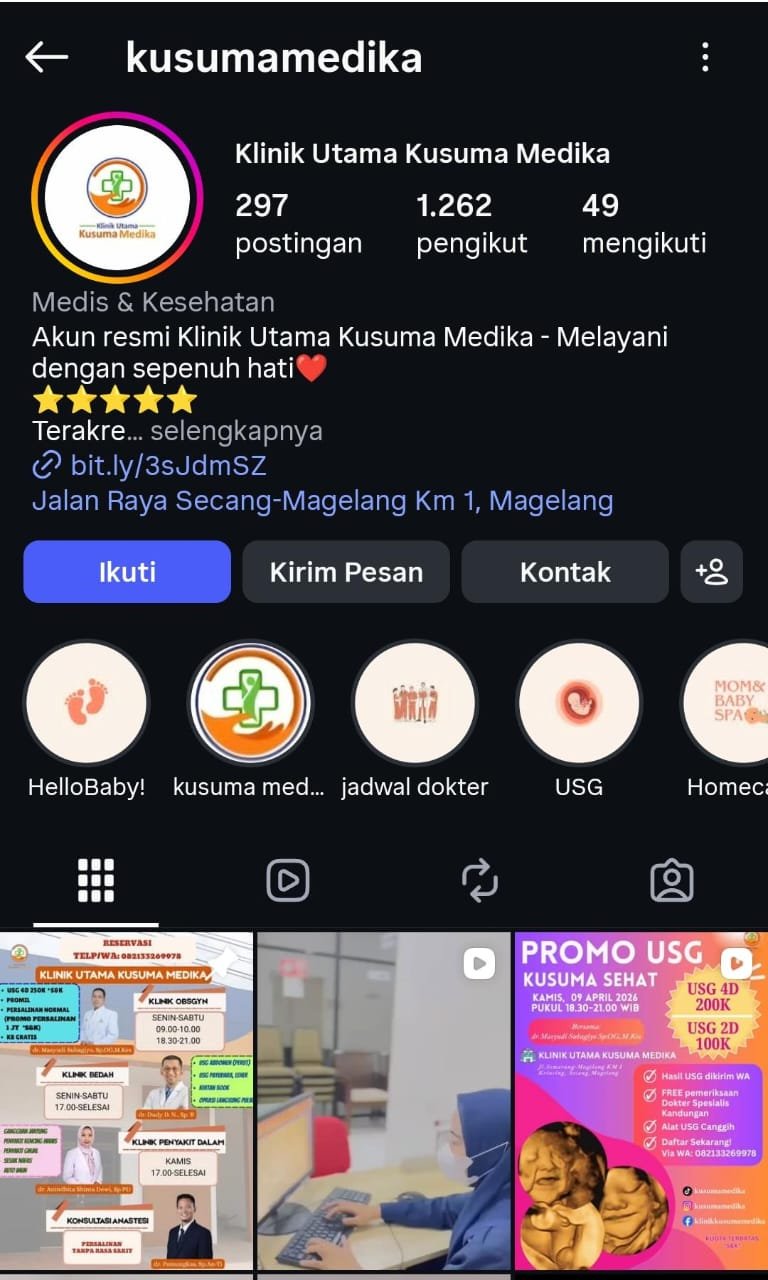View the kusuma med... highlight
The width and height of the screenshot is (768, 1280).
[x=250, y=704]
